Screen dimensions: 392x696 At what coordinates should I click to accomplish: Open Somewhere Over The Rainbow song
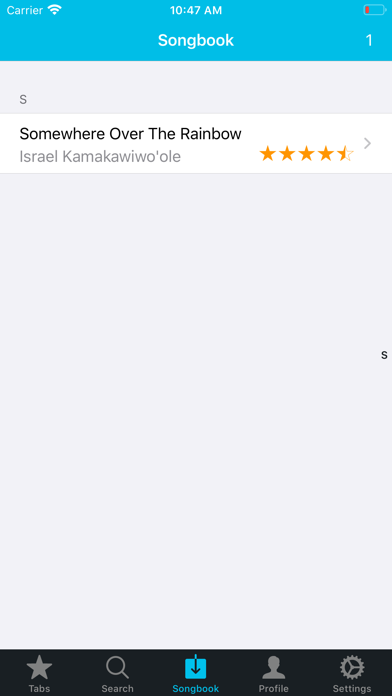coord(196,143)
